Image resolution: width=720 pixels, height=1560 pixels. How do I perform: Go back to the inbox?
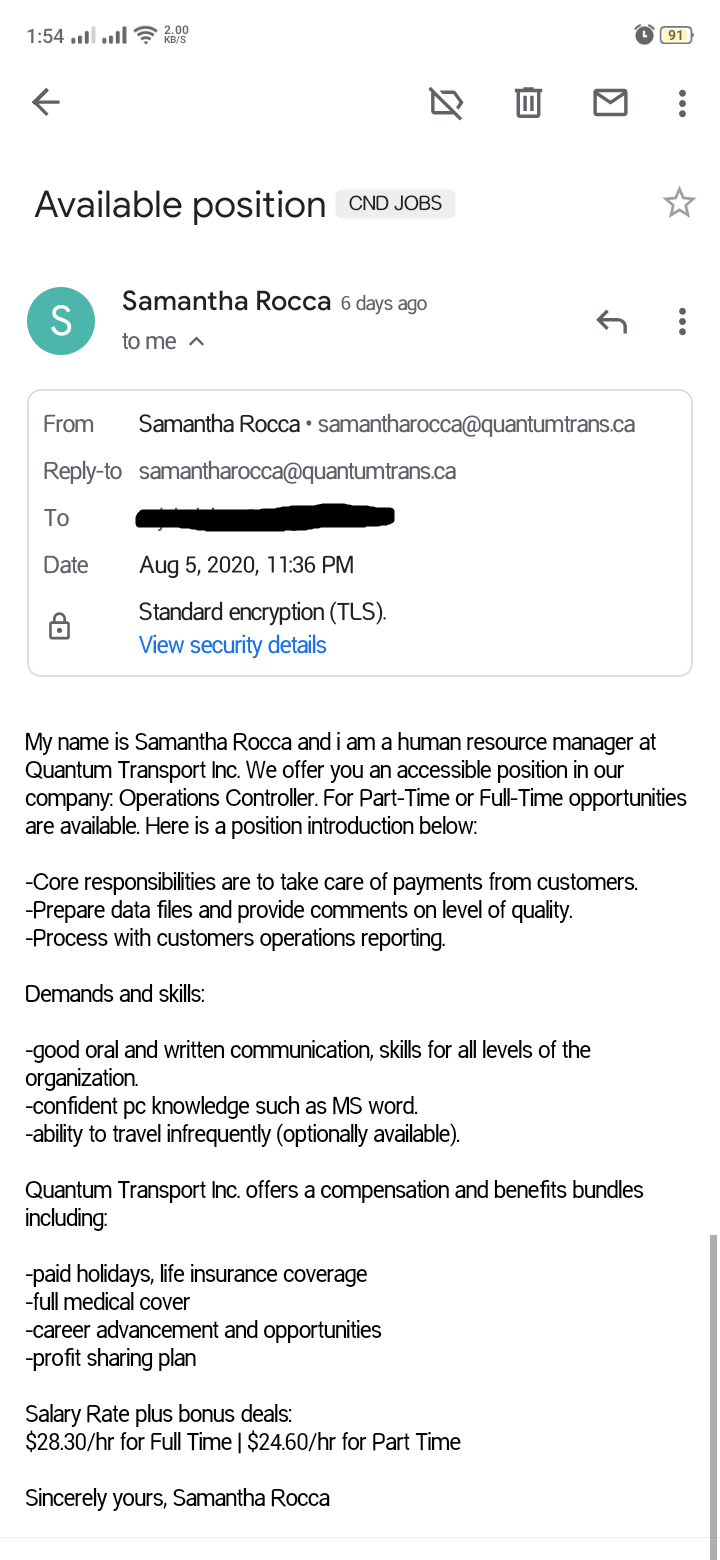[x=46, y=102]
